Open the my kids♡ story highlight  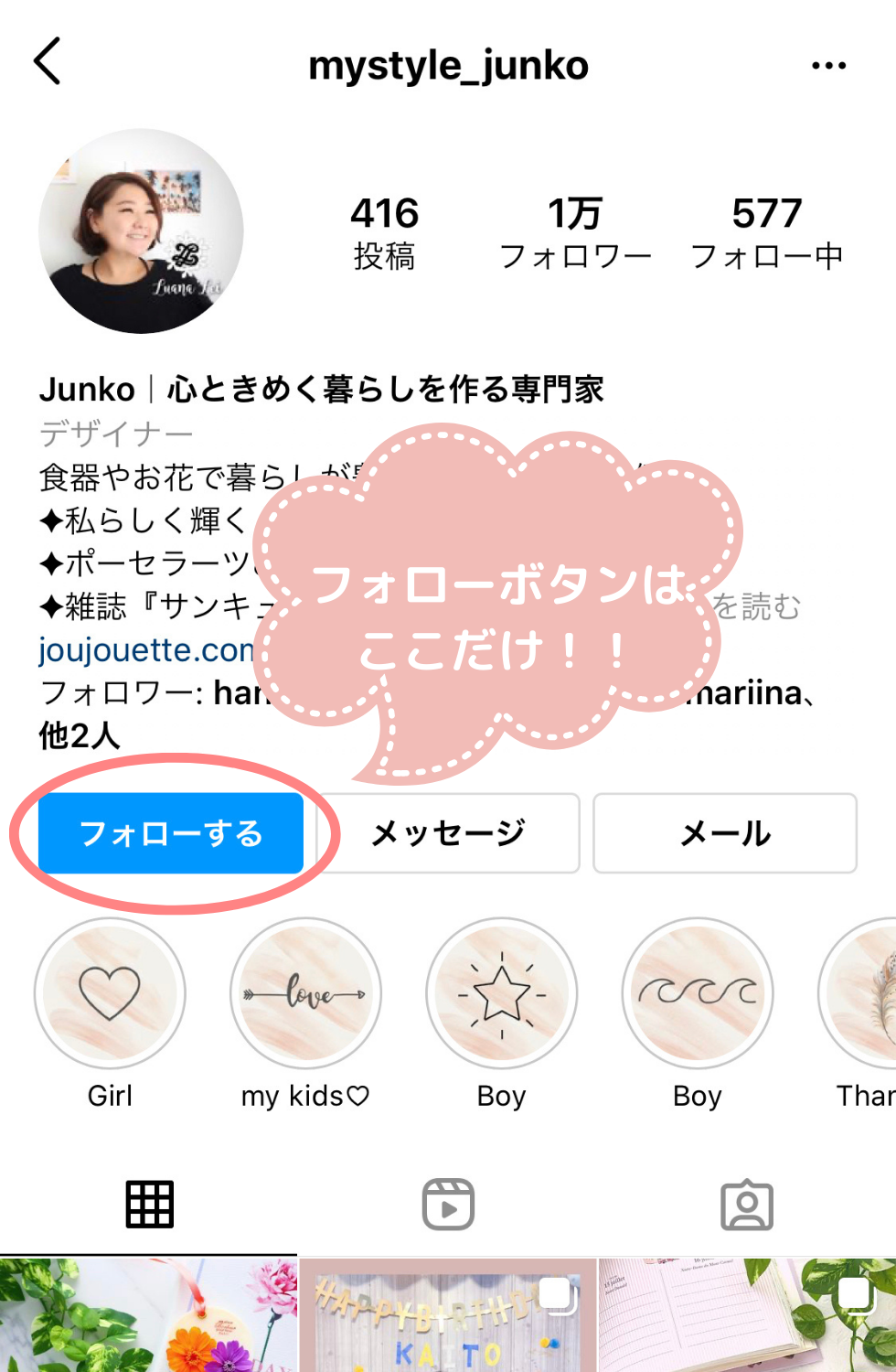305,993
